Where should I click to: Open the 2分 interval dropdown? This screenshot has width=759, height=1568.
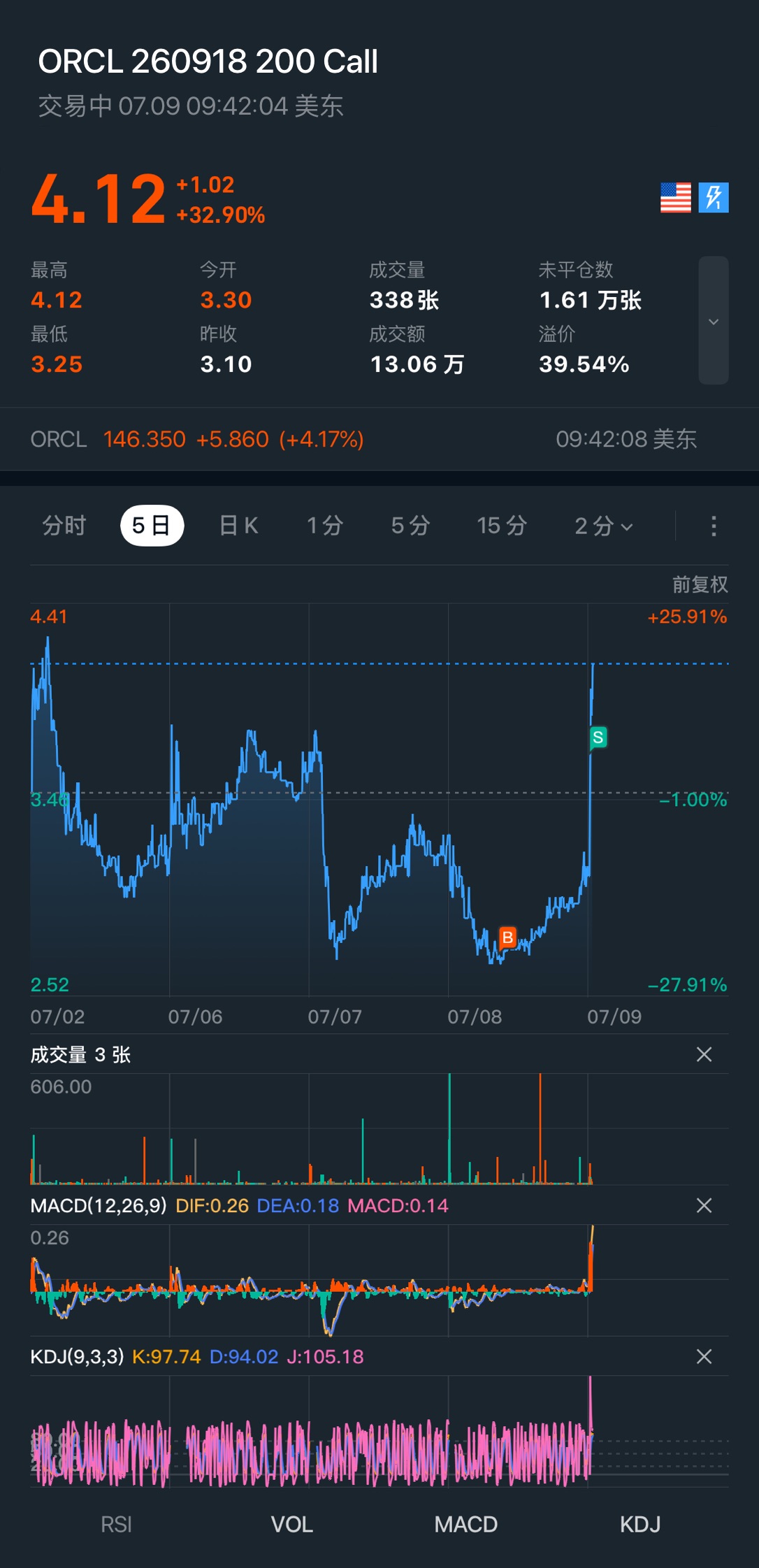click(604, 526)
